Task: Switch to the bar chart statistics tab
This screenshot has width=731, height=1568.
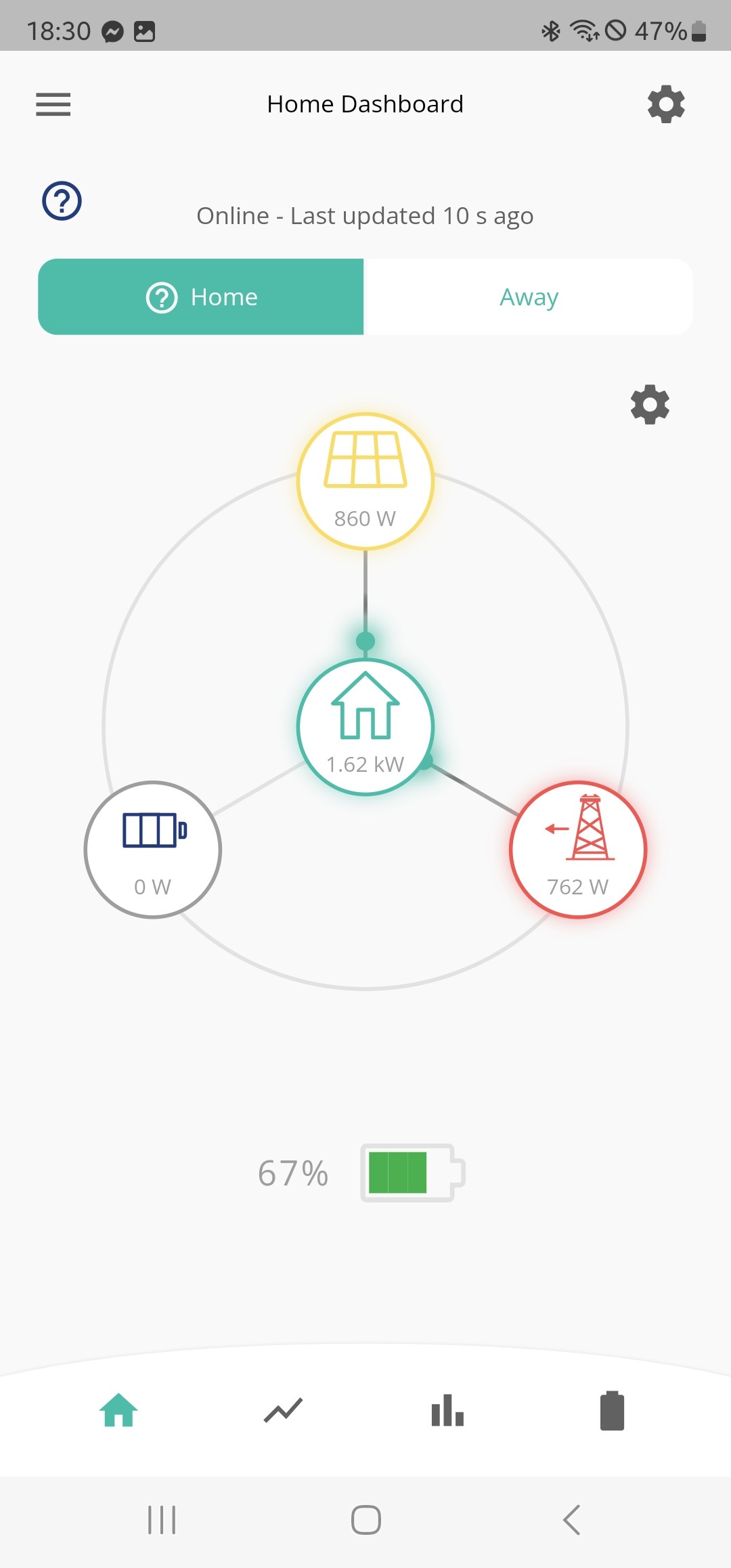Action: (x=447, y=1410)
